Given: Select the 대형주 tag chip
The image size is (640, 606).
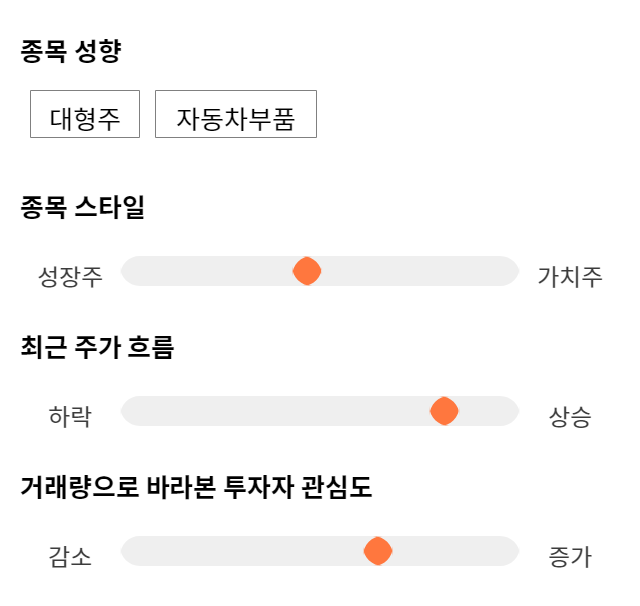Looking at the screenshot, I should point(85,114).
